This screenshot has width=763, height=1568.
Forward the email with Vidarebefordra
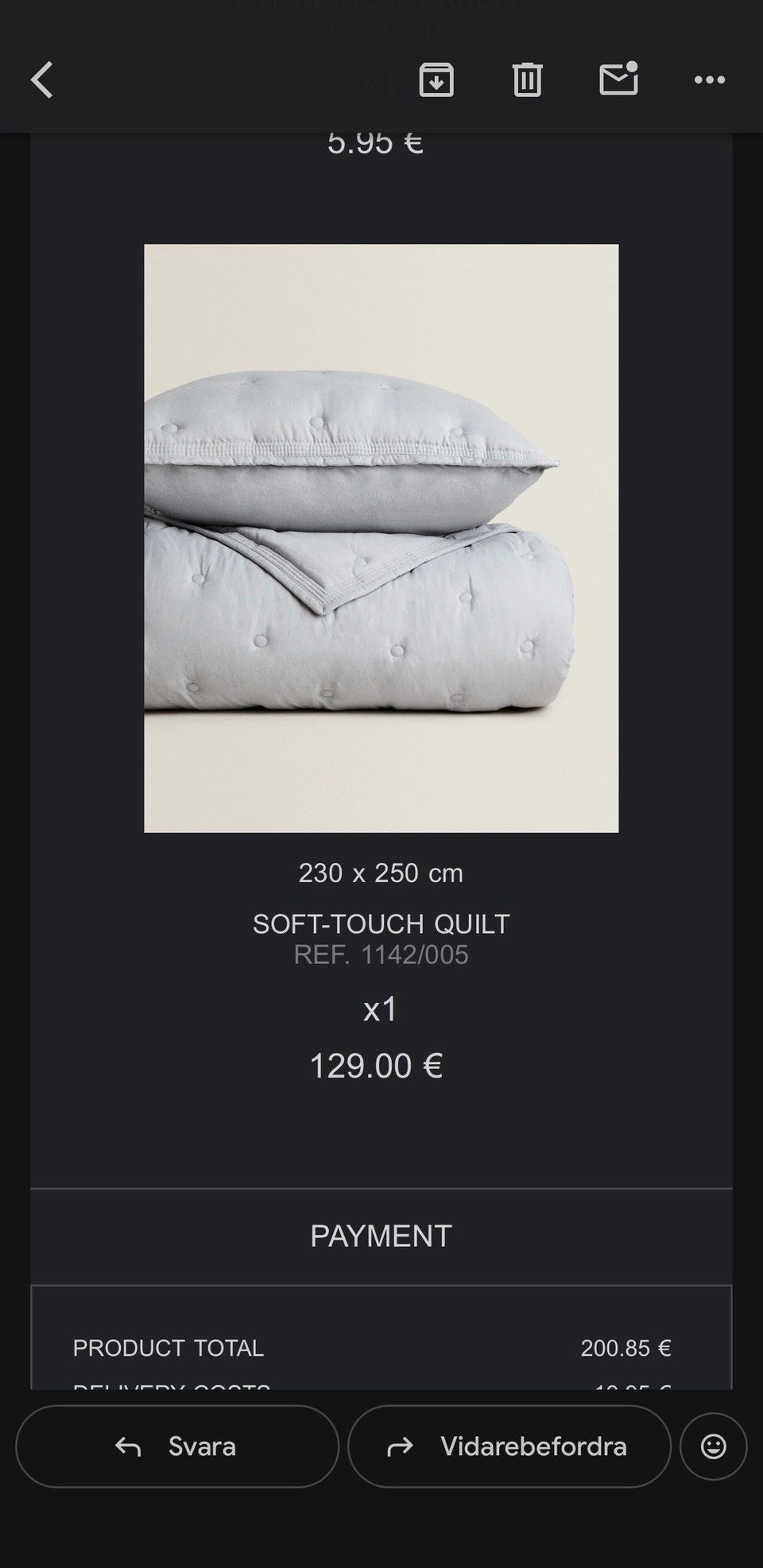(509, 1446)
